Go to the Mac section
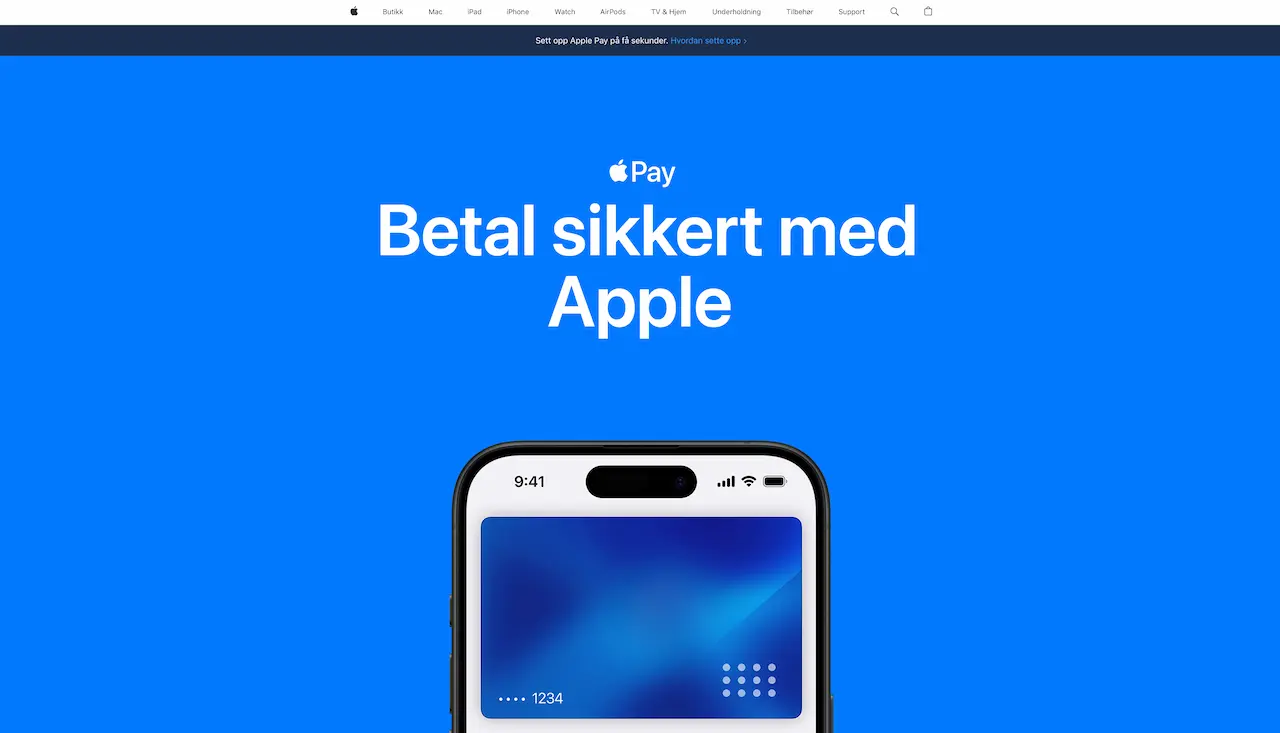The height and width of the screenshot is (733, 1280). coord(435,12)
